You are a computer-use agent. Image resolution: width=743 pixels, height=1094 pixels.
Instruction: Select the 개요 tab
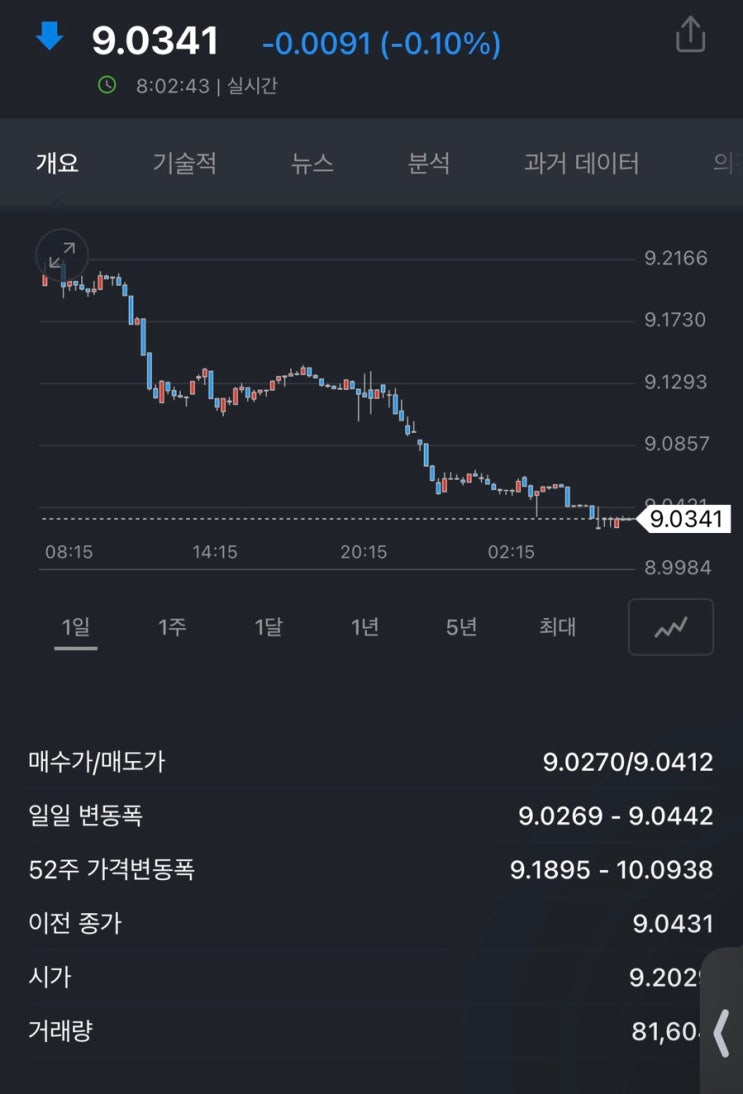click(x=57, y=163)
